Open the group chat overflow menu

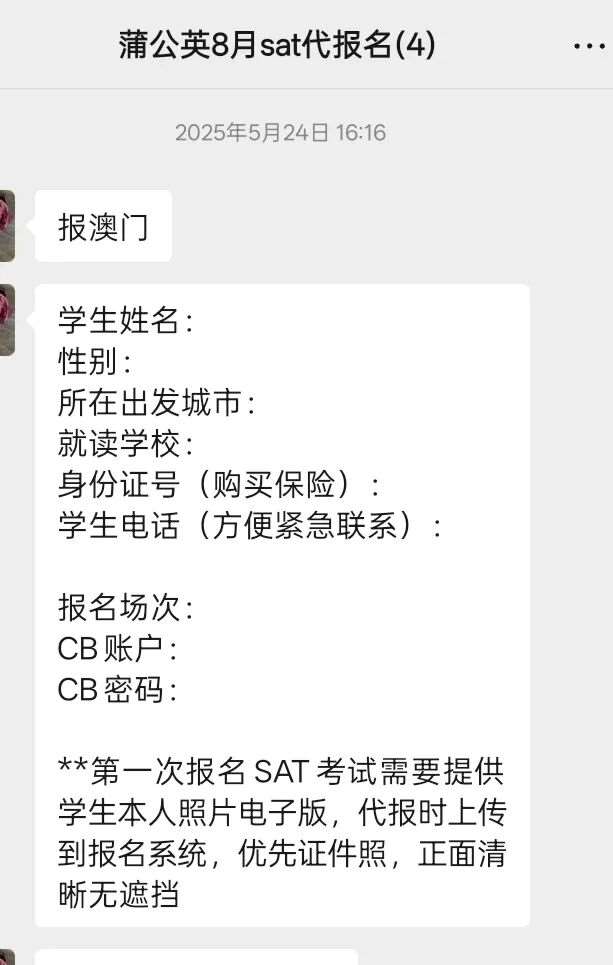[589, 46]
